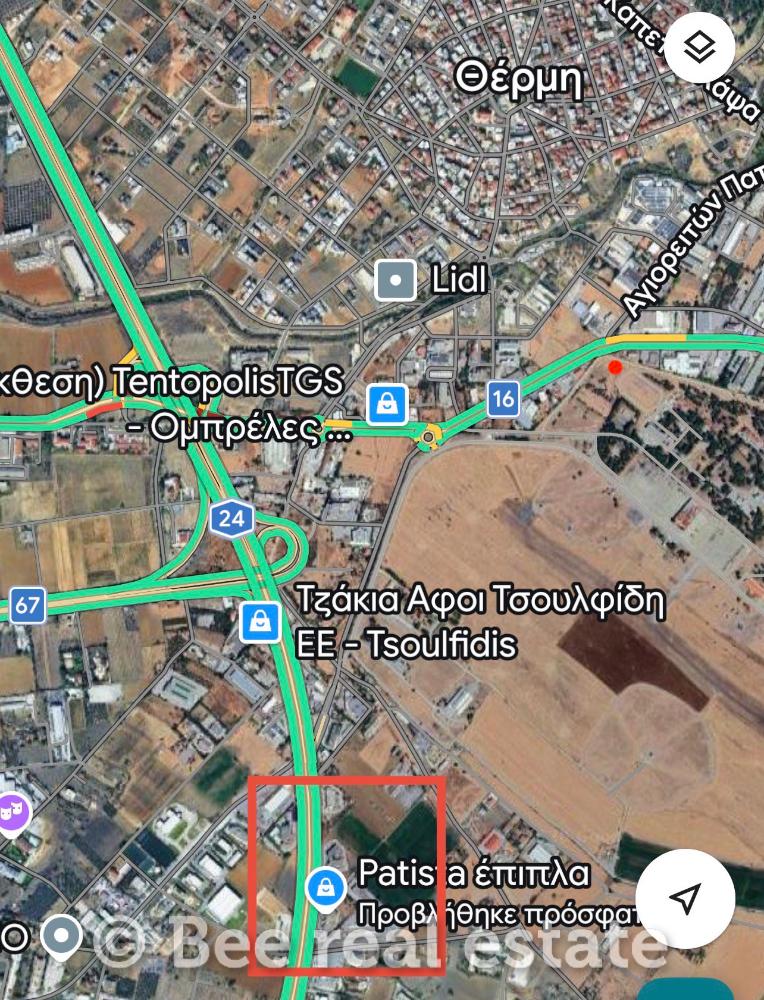Open the Lidl place marker
The height and width of the screenshot is (1000, 764).
(396, 281)
